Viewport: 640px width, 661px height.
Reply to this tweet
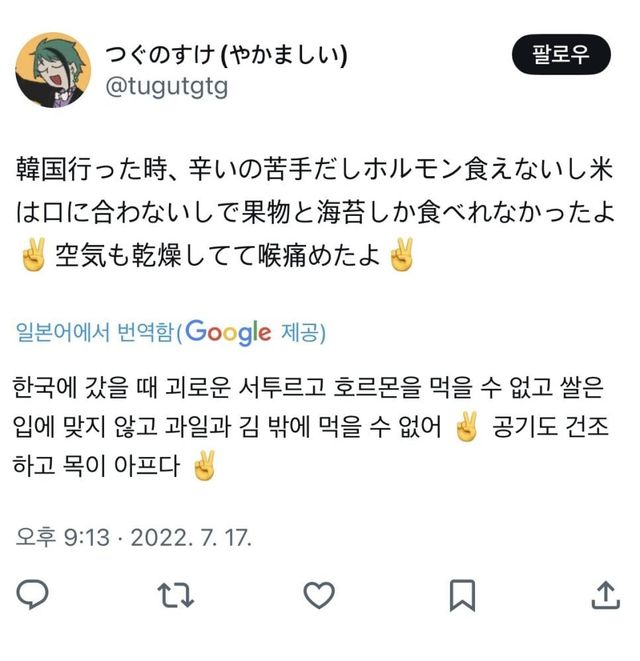(x=33, y=594)
